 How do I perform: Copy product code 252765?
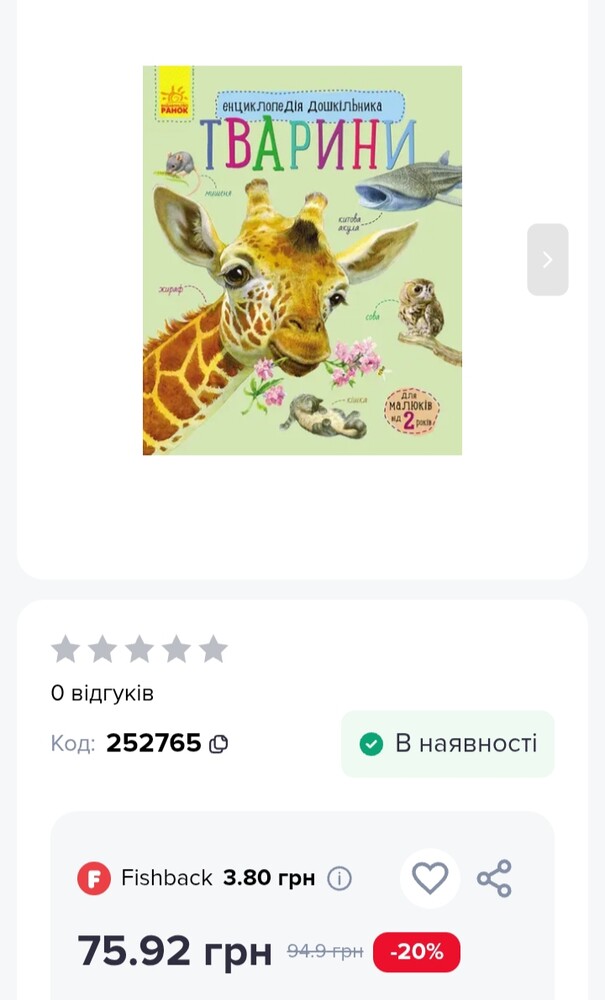[218, 744]
